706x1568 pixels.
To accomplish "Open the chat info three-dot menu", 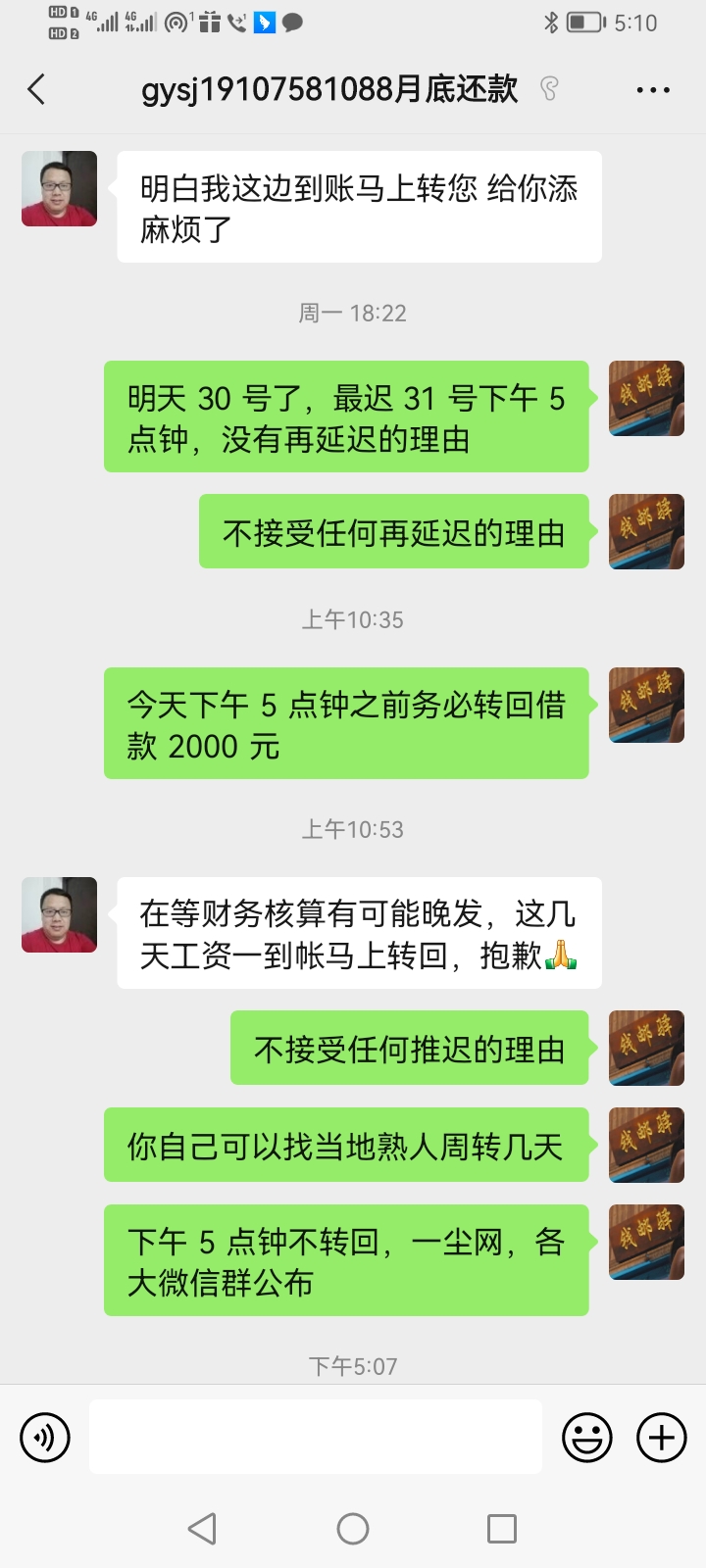I will 653,90.
